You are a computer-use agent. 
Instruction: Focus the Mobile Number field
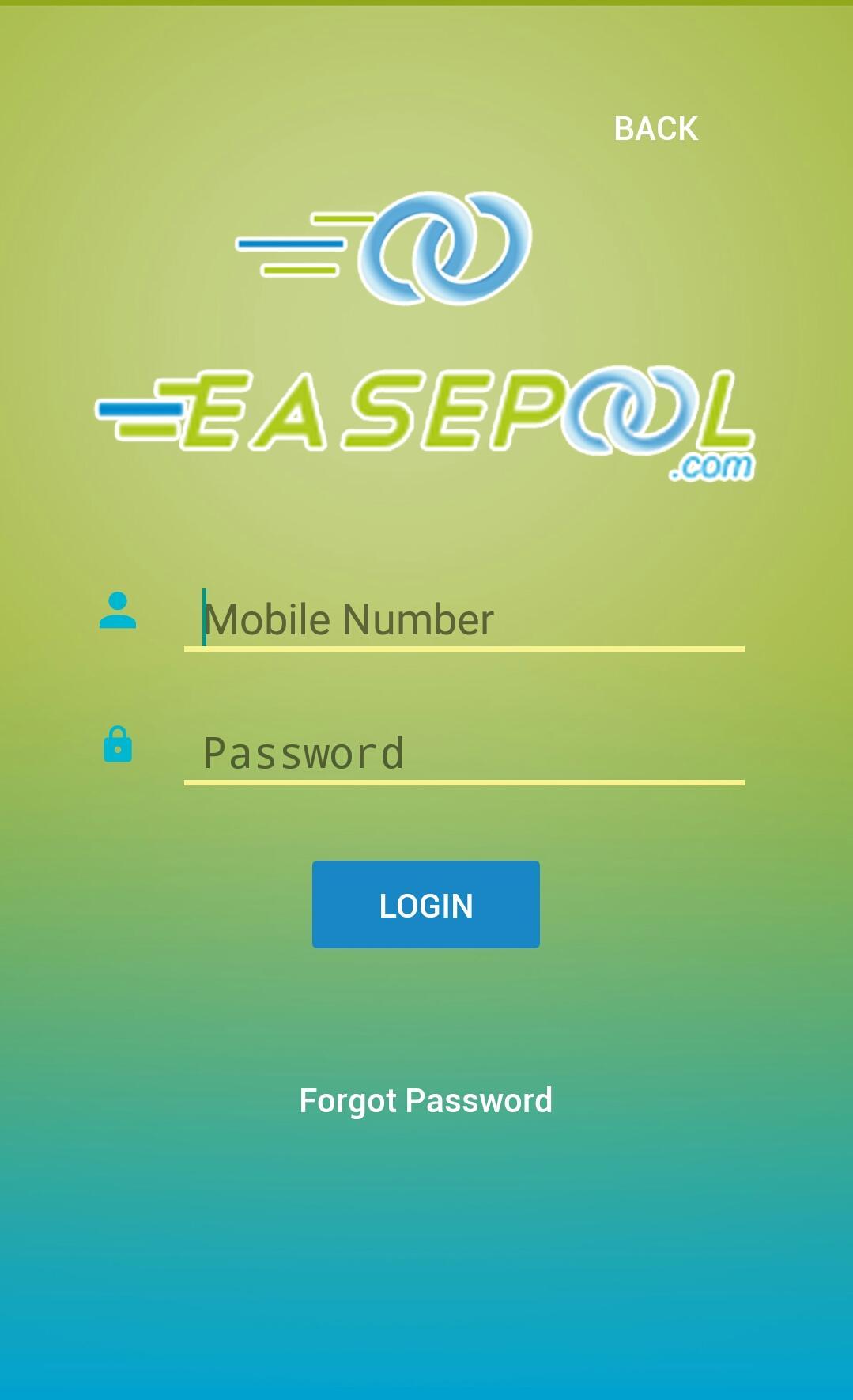(464, 619)
